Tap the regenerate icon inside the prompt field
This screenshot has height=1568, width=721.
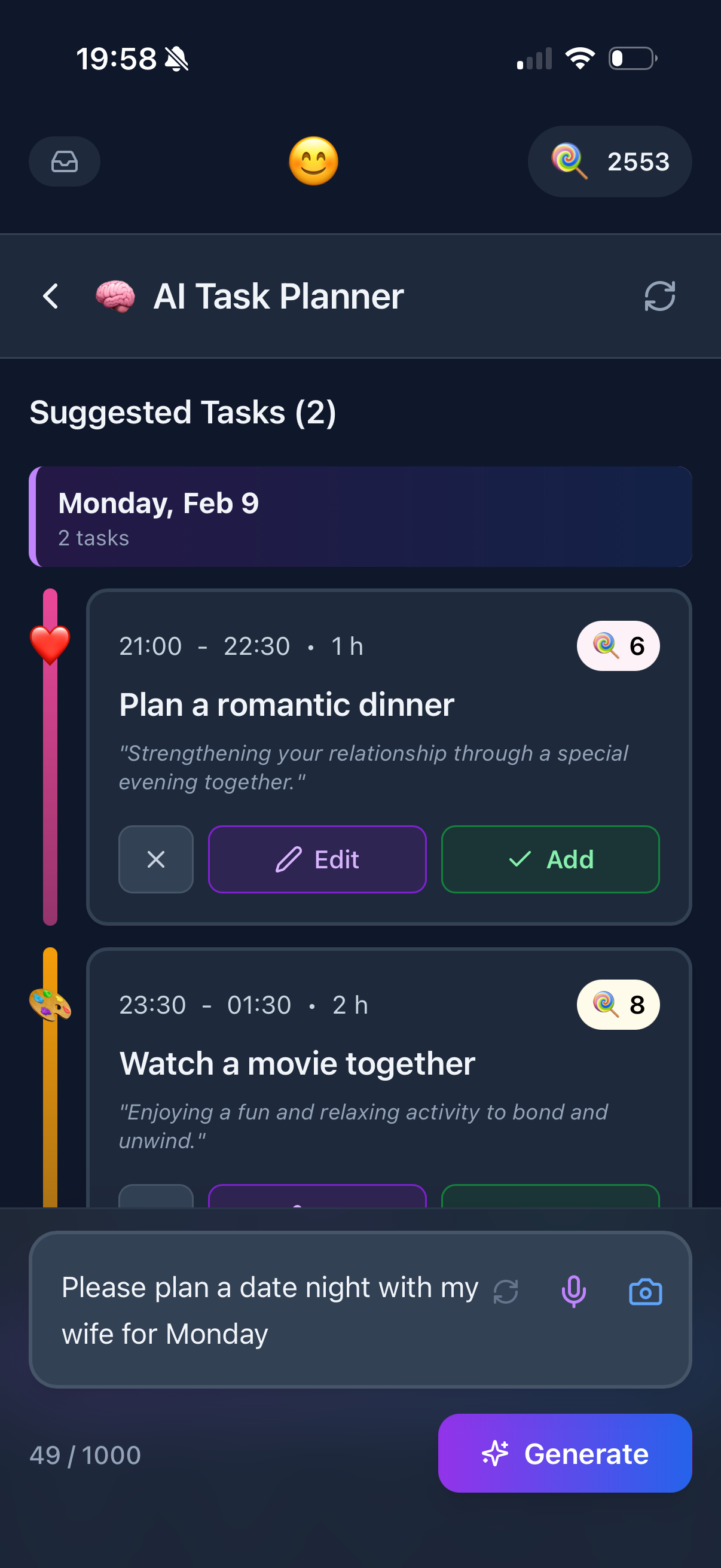pos(505,1291)
